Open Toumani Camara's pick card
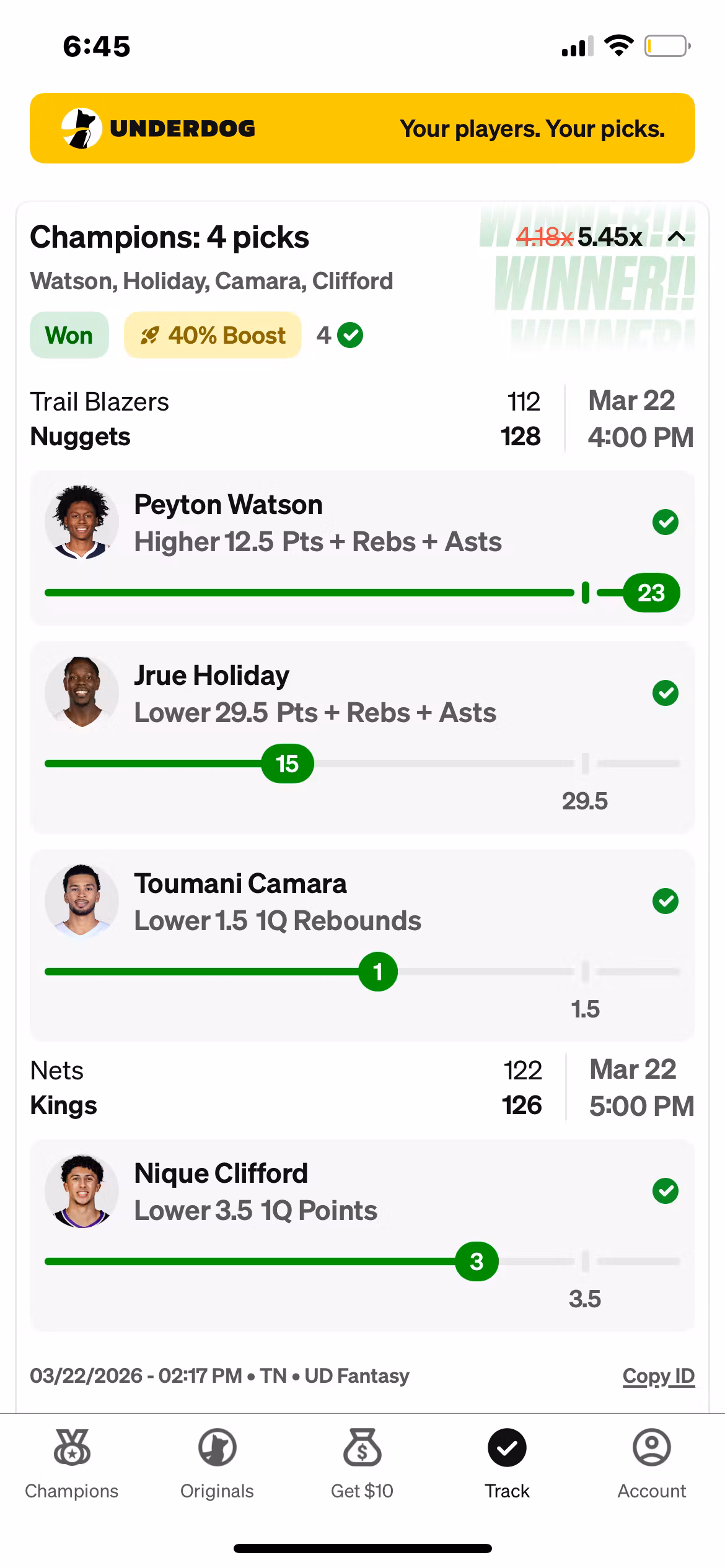 coord(362,945)
